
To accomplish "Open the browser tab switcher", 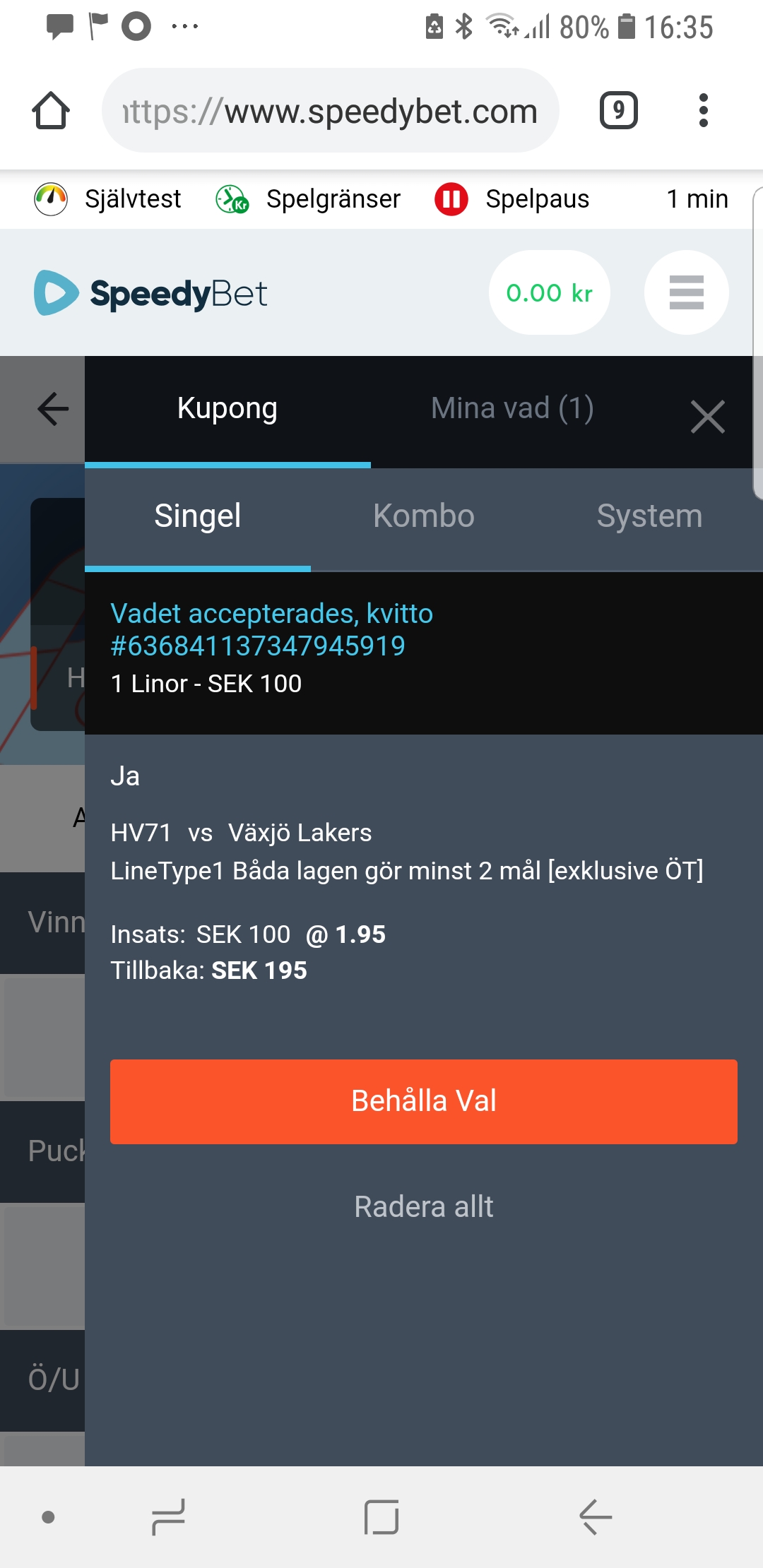I will pos(618,110).
